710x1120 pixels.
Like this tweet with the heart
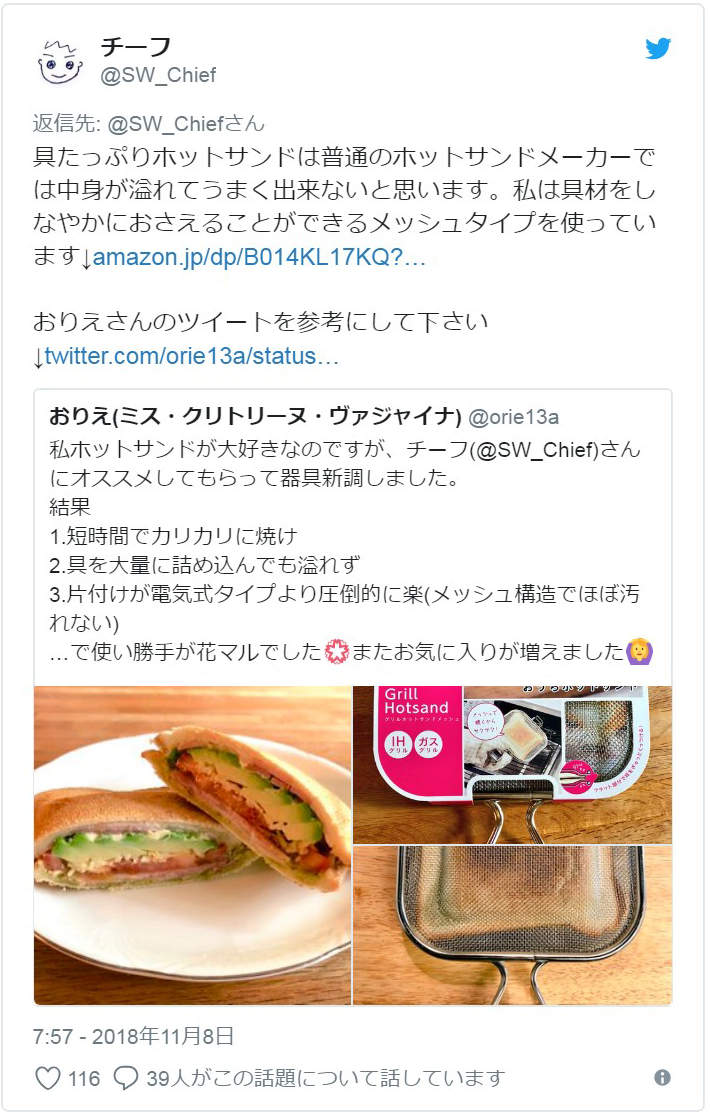point(47,1078)
